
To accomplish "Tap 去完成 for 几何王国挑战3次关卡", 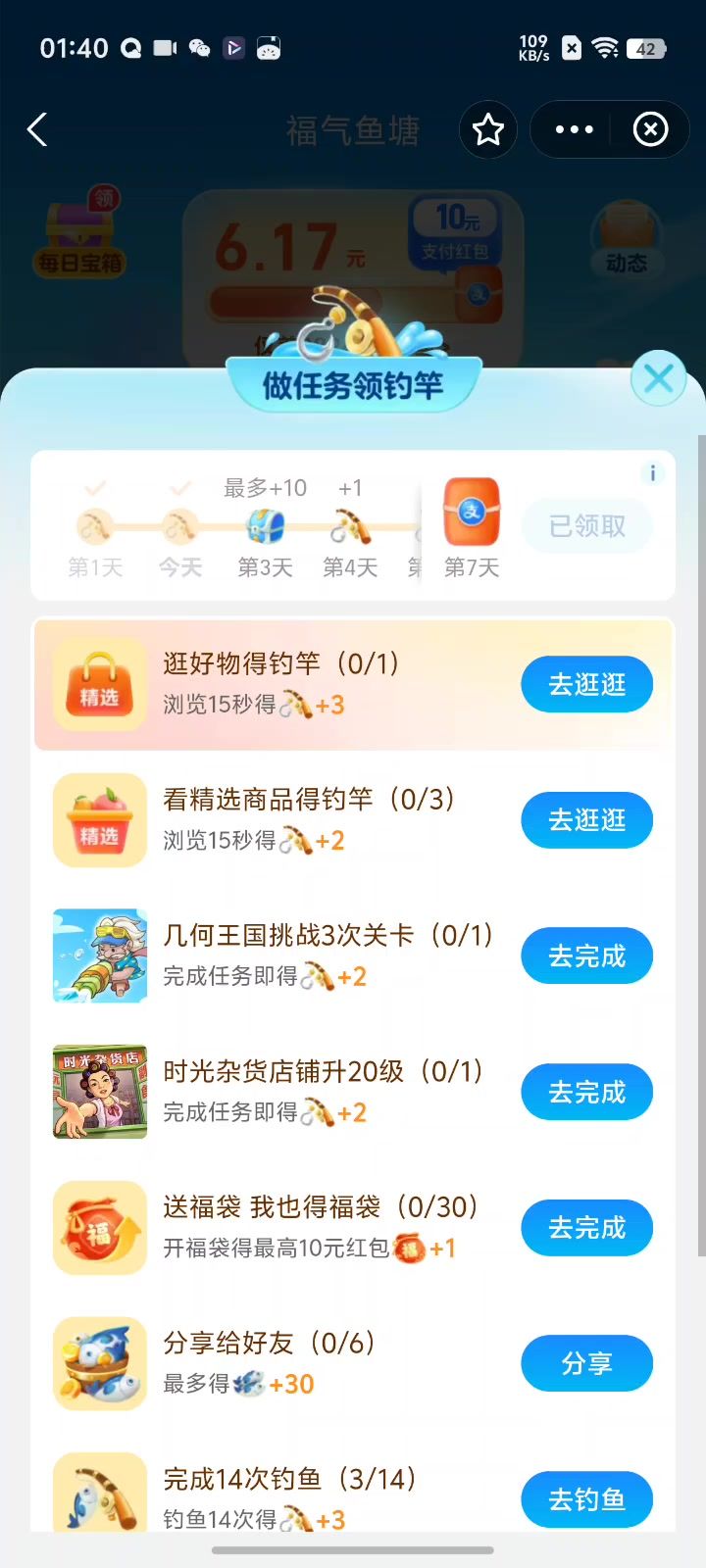I will [x=586, y=955].
